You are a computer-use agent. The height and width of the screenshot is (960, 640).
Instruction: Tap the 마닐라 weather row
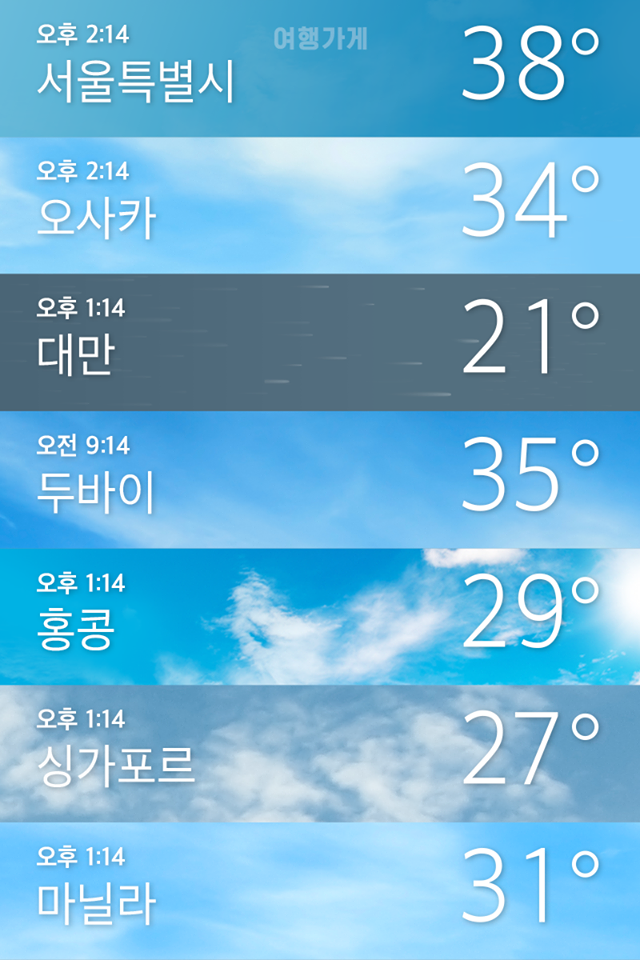click(320, 890)
